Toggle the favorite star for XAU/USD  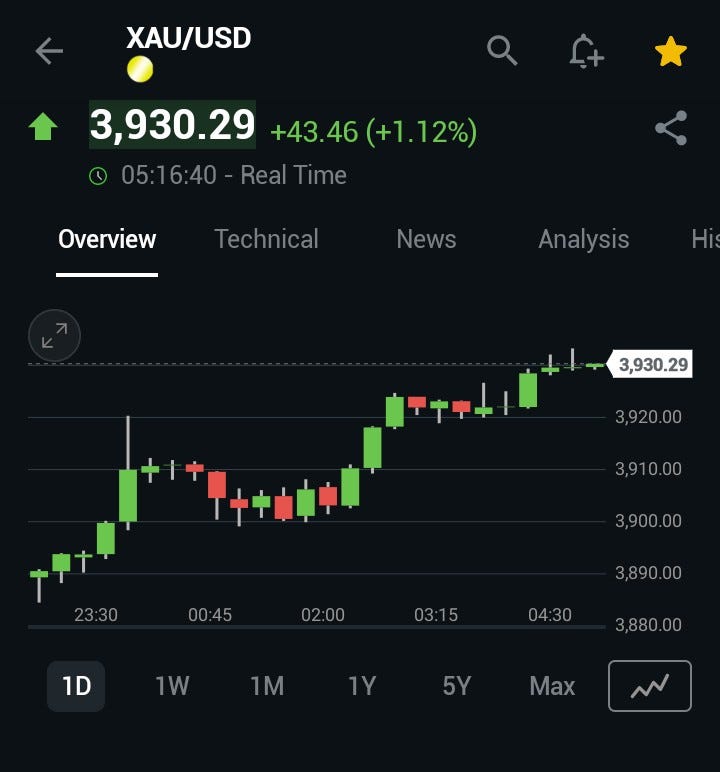[x=671, y=51]
